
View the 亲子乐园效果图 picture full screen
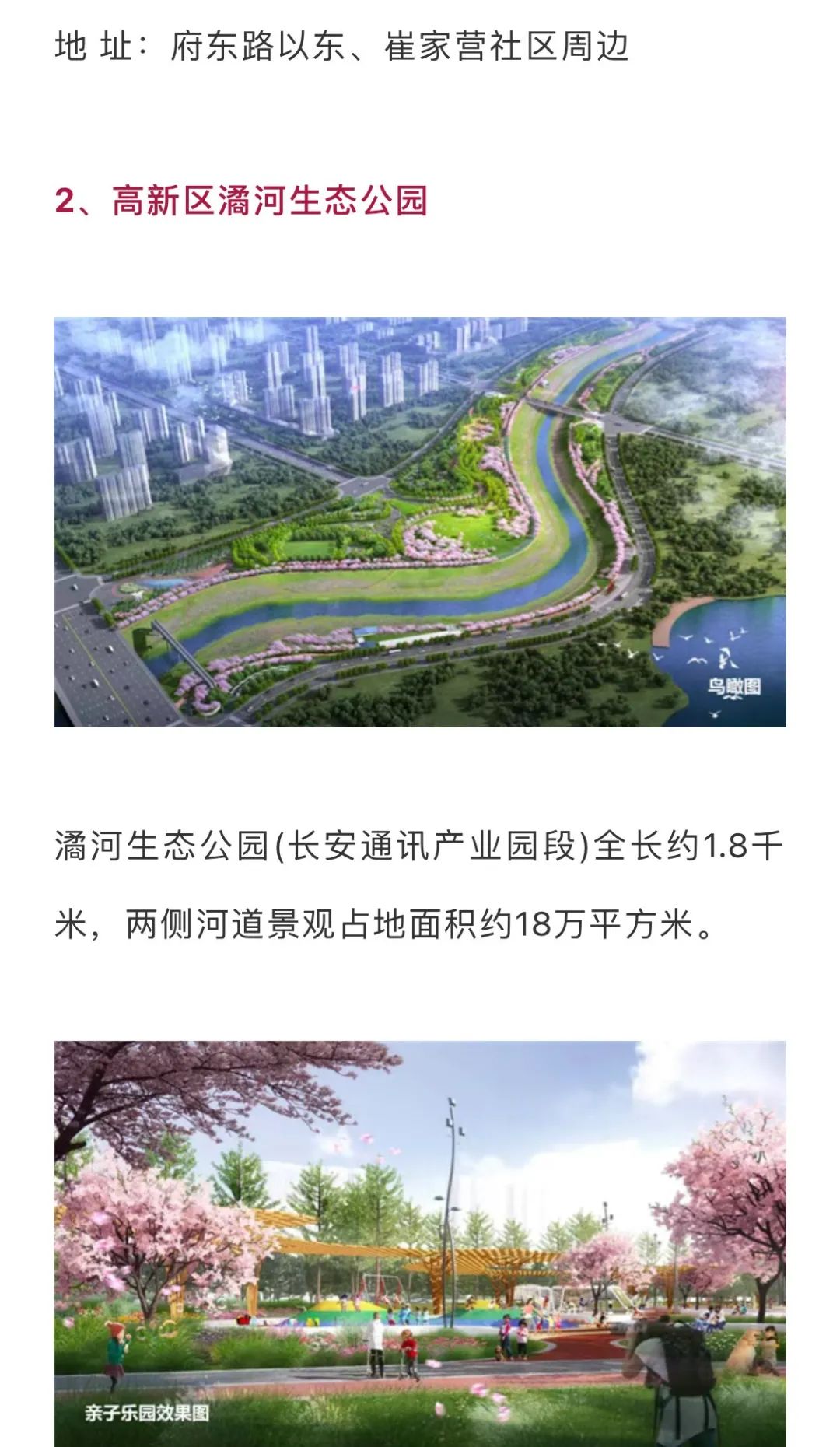pyautogui.click(x=420, y=1244)
